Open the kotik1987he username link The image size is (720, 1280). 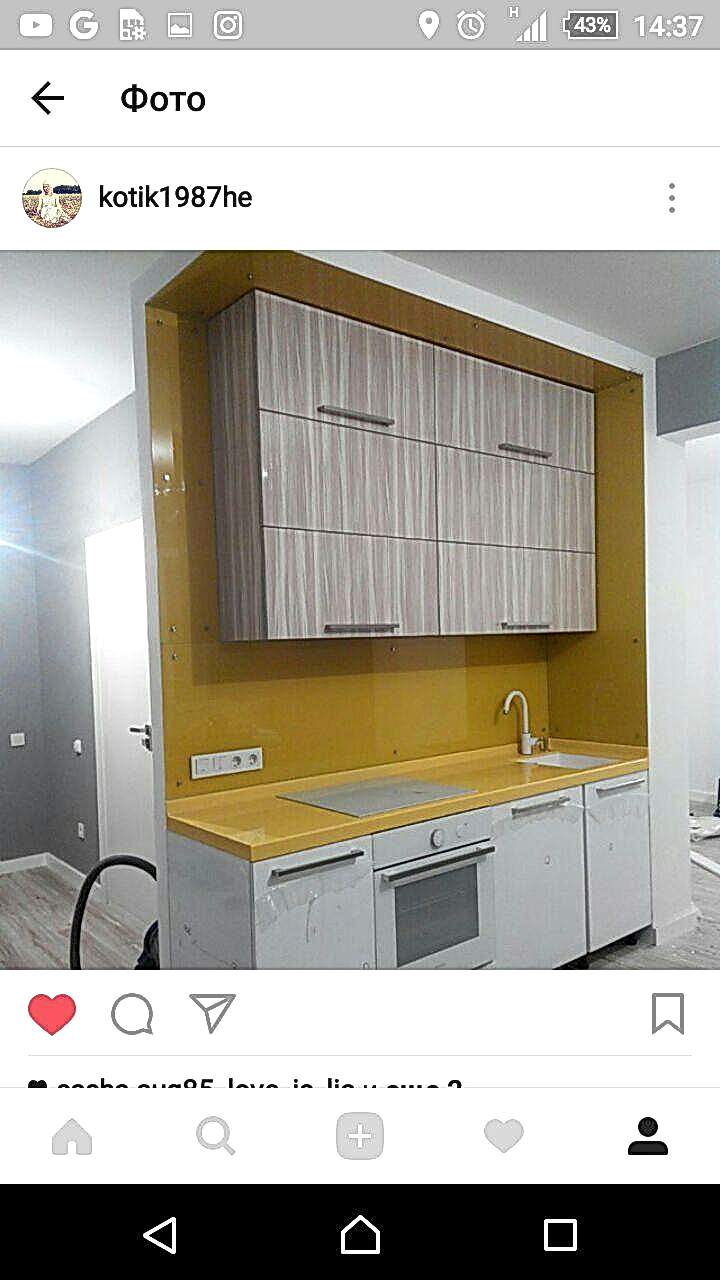pos(175,198)
